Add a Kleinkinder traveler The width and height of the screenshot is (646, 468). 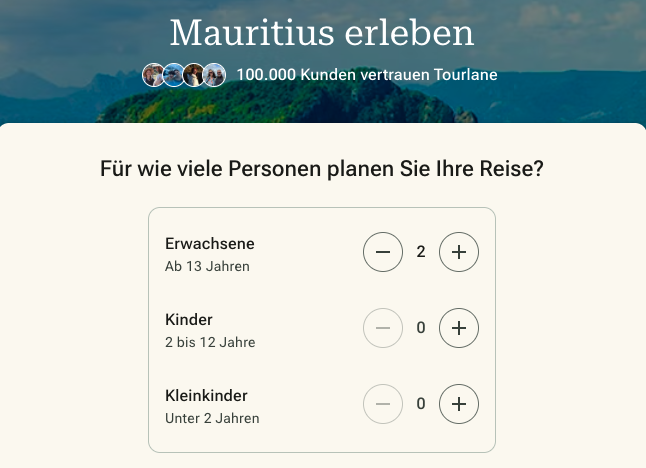coord(459,404)
